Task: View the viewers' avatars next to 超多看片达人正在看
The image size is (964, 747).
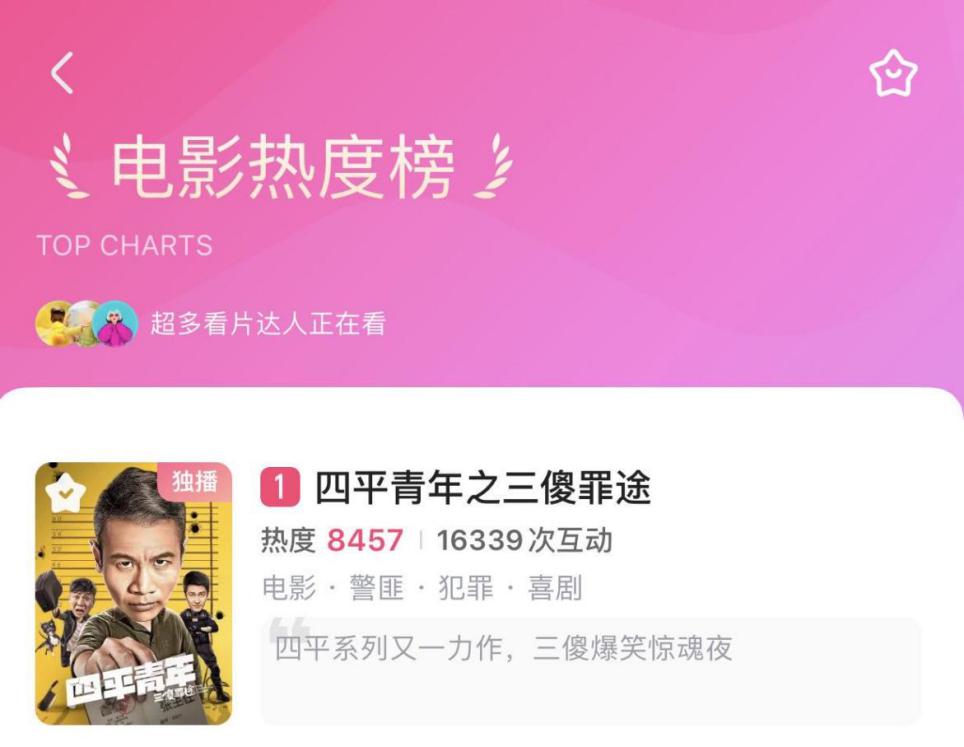Action: click(87, 323)
